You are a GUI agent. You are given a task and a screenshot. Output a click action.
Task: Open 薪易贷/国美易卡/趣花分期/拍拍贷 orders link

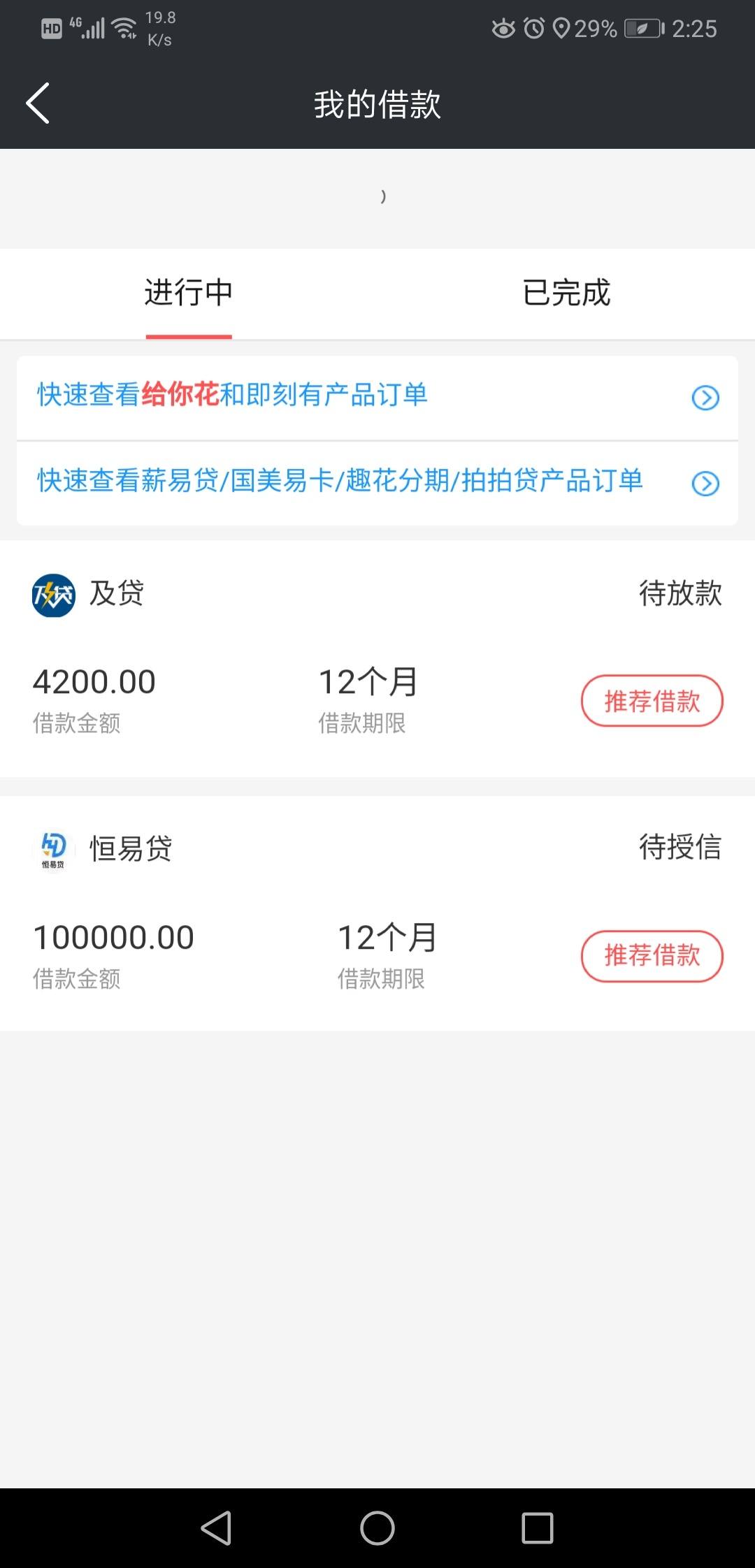pos(377,483)
